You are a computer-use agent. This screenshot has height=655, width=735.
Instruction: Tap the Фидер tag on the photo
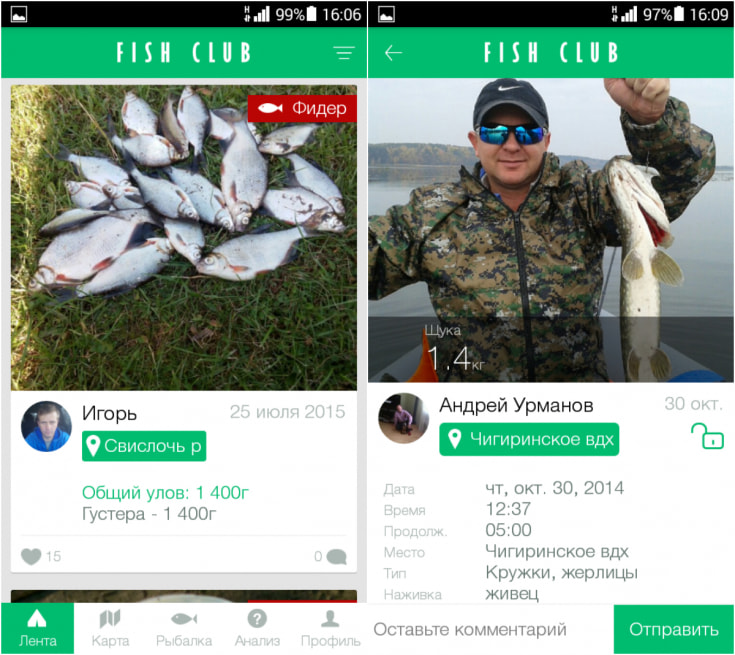[x=302, y=108]
